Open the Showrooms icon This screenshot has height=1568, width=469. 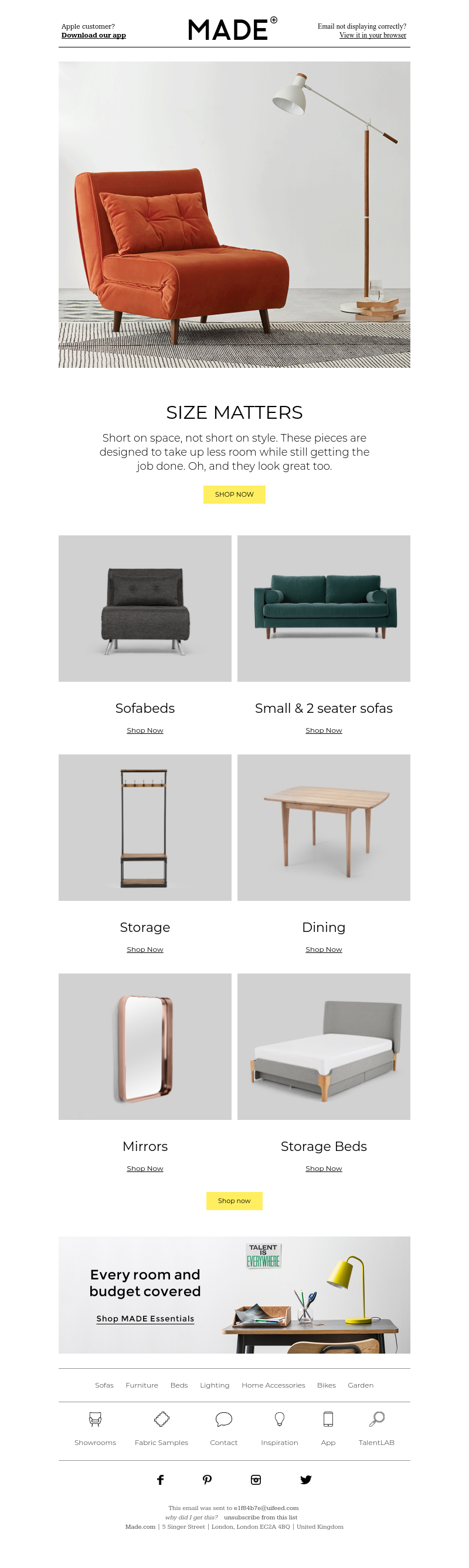click(95, 1419)
